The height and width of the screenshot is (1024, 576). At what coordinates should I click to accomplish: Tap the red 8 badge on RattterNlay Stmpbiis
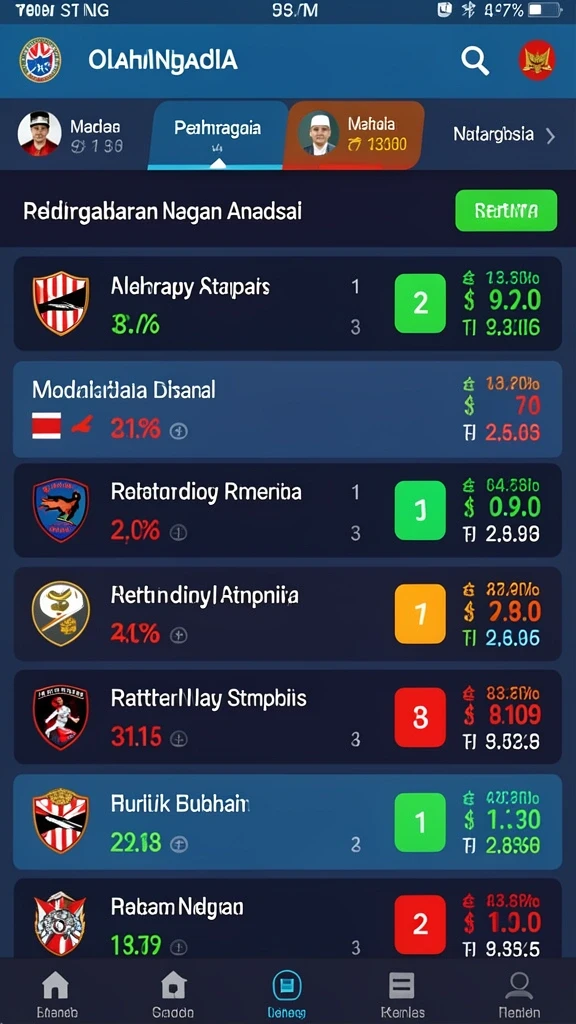421,718
